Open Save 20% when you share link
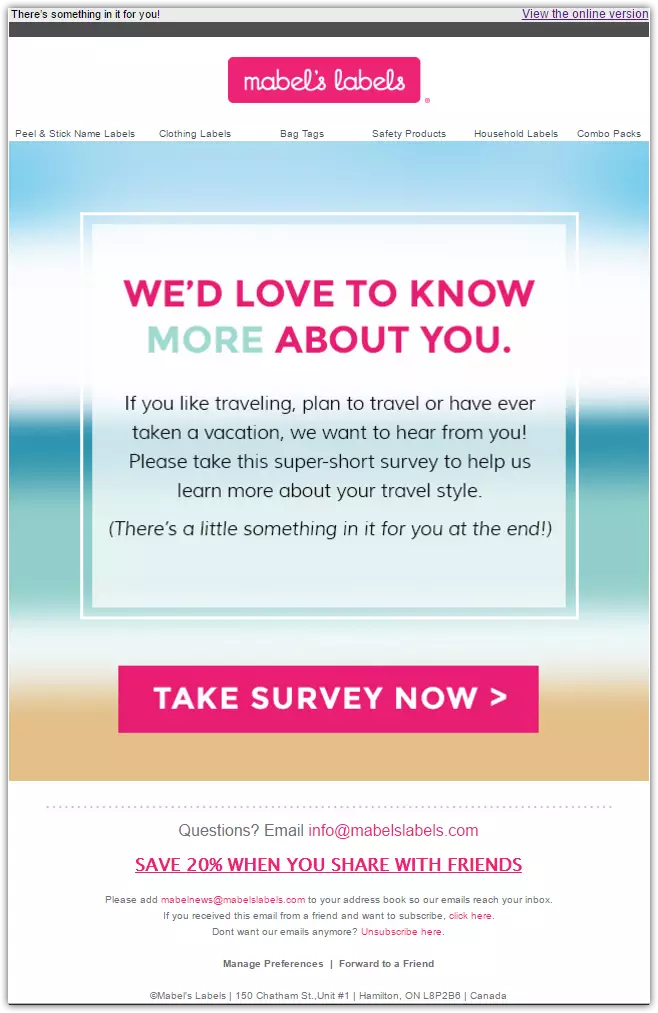The height and width of the screenshot is (1013, 658). click(x=328, y=865)
